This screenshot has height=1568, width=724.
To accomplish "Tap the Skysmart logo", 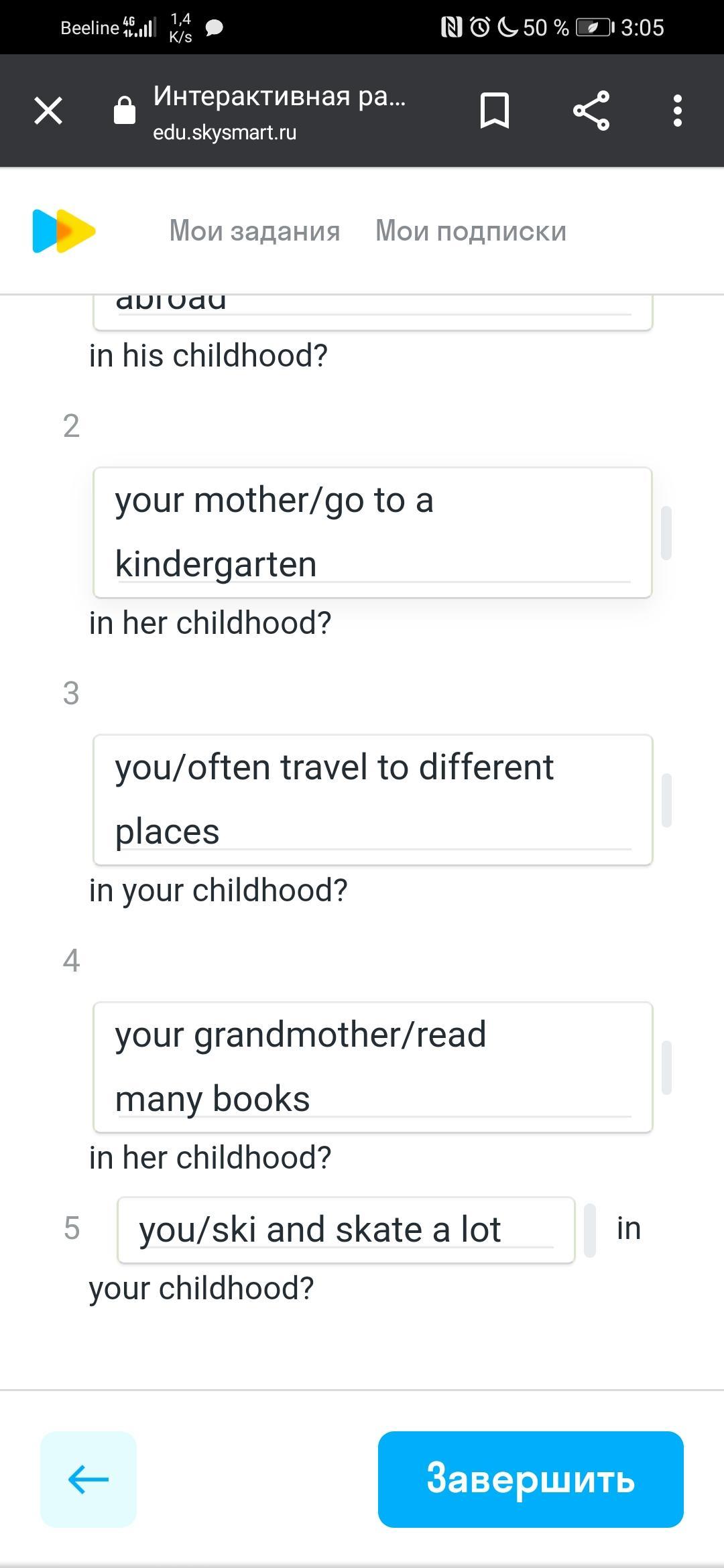I will [x=64, y=231].
